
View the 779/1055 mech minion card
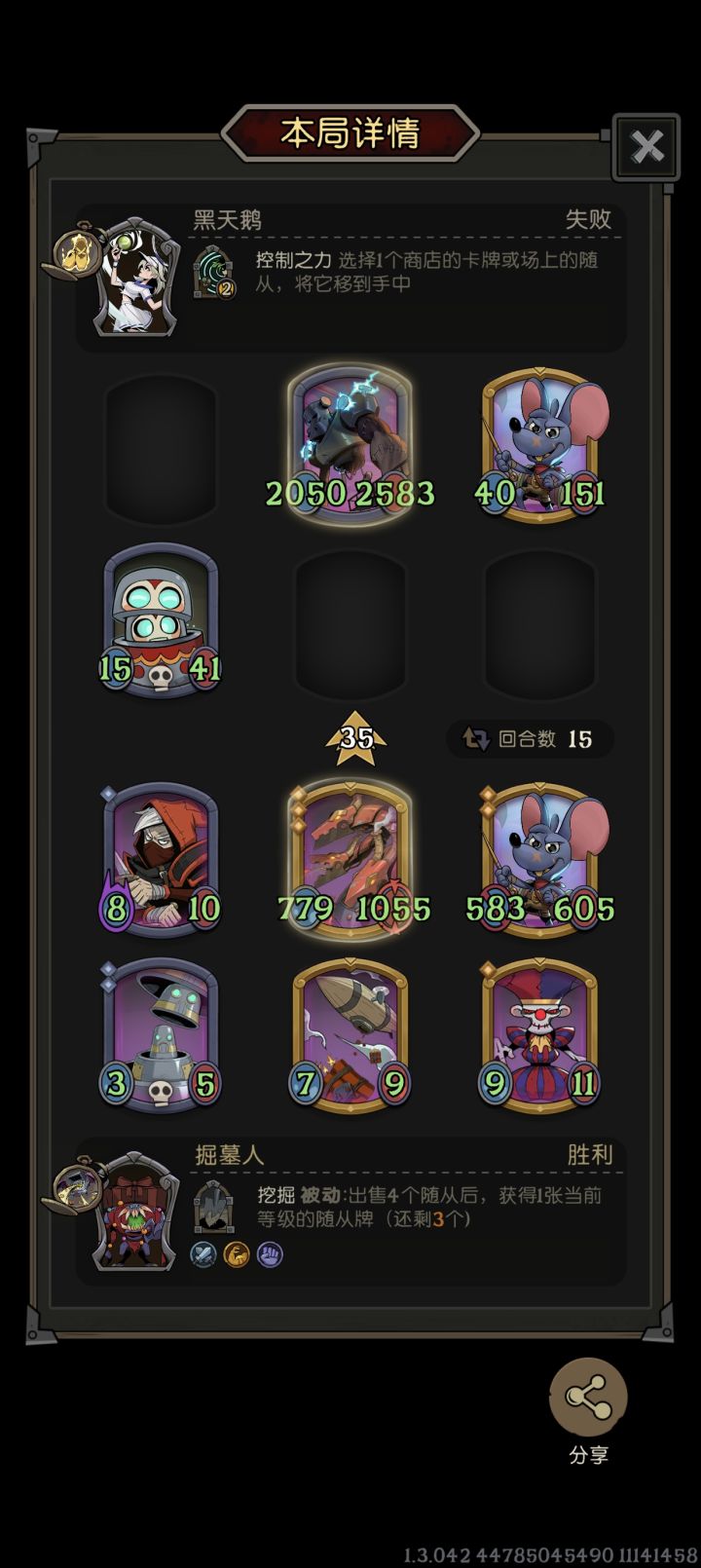click(x=350, y=861)
